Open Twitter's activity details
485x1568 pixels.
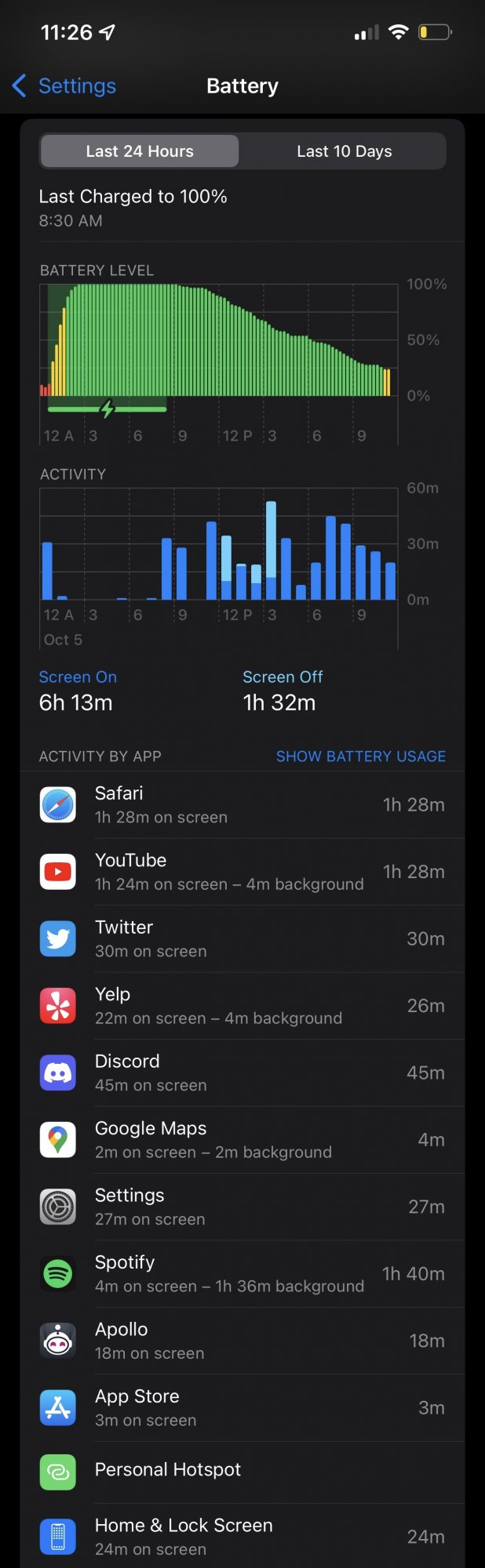coord(242,939)
